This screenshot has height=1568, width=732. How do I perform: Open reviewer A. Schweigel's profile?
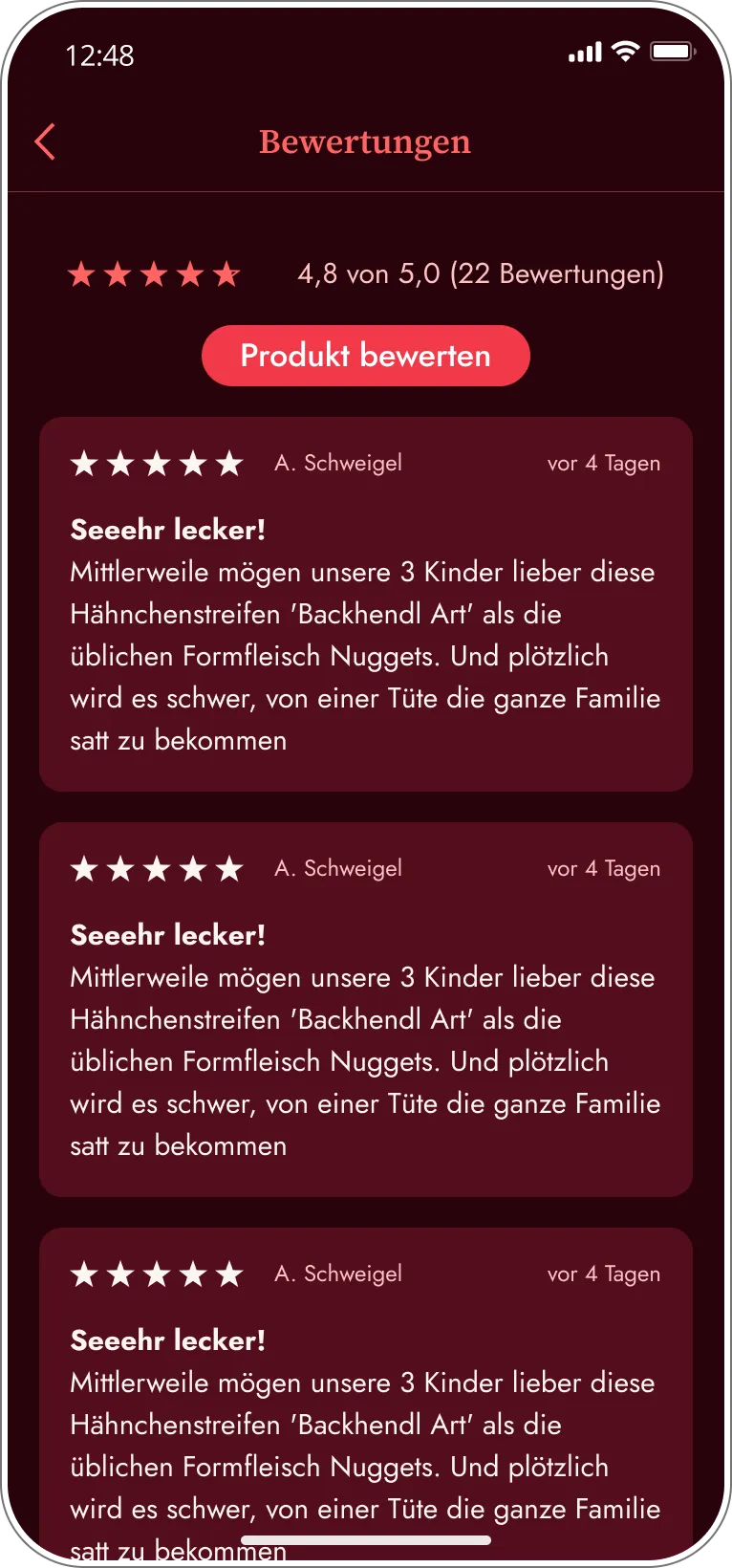[337, 463]
